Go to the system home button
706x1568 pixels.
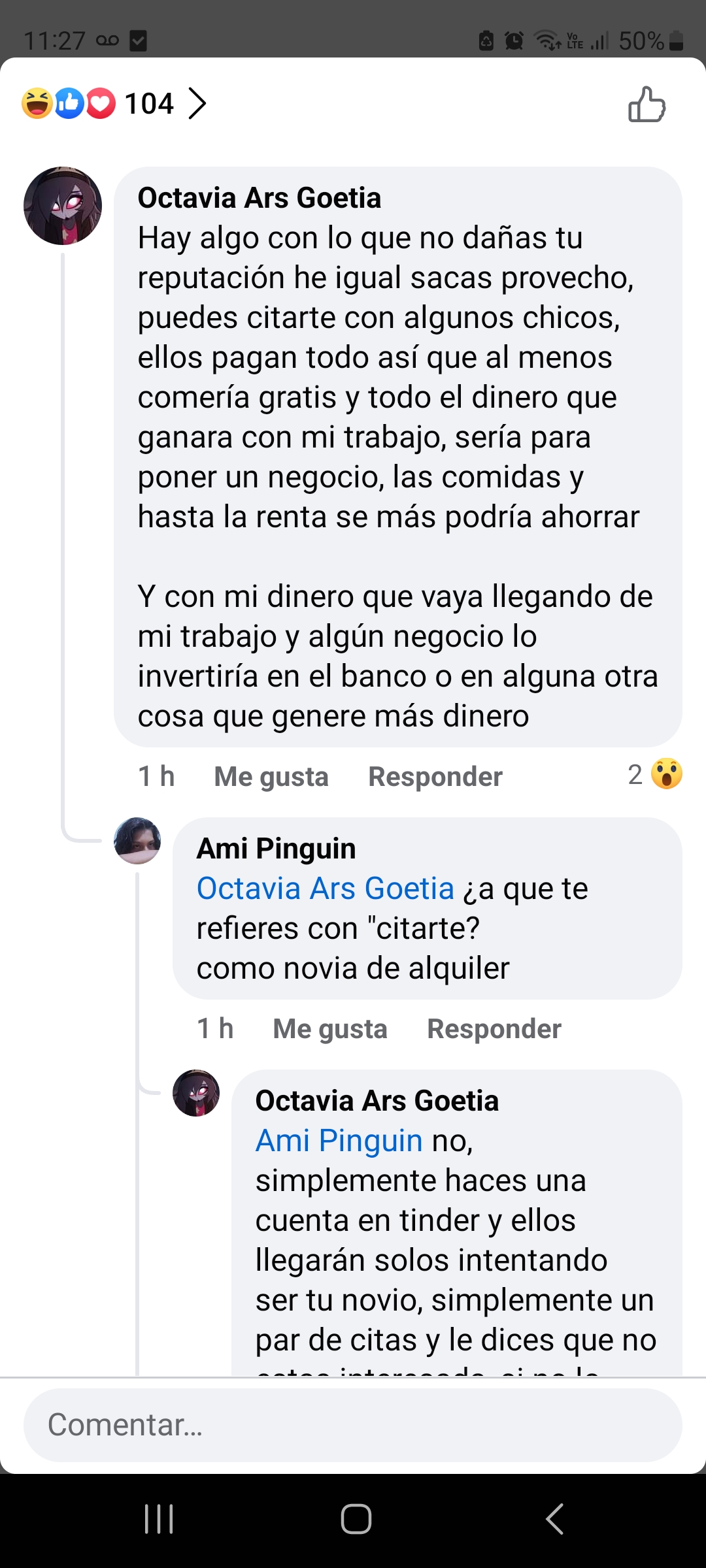pyautogui.click(x=356, y=1518)
